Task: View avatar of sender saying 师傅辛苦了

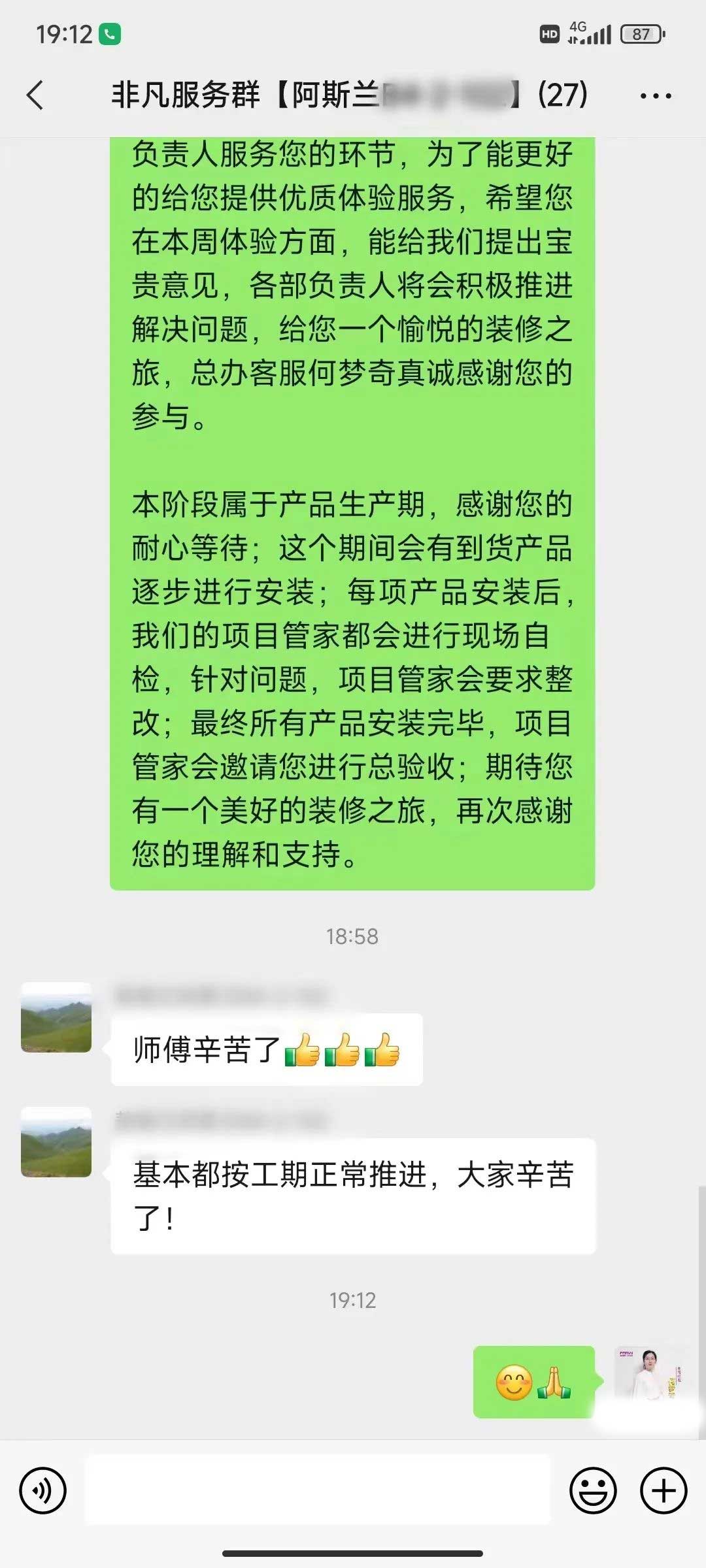Action: point(56,1017)
